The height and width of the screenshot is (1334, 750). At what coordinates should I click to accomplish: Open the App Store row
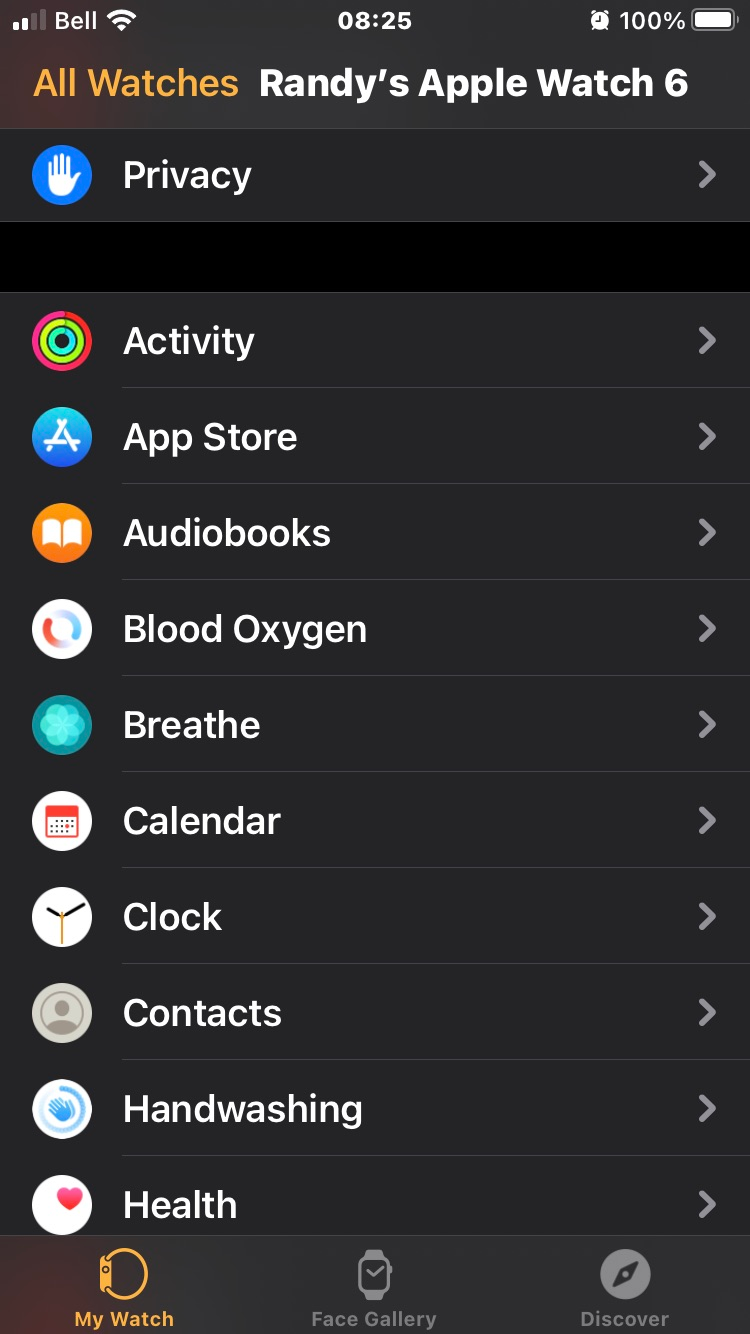[375, 437]
